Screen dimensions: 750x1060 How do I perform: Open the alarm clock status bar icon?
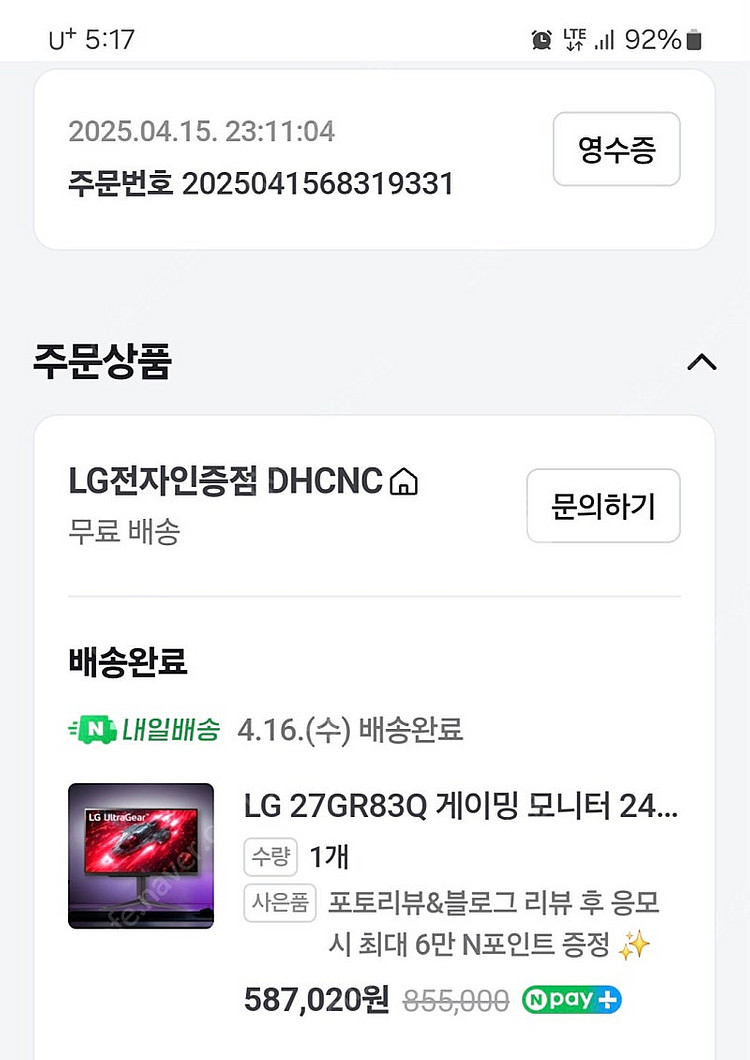[540, 39]
